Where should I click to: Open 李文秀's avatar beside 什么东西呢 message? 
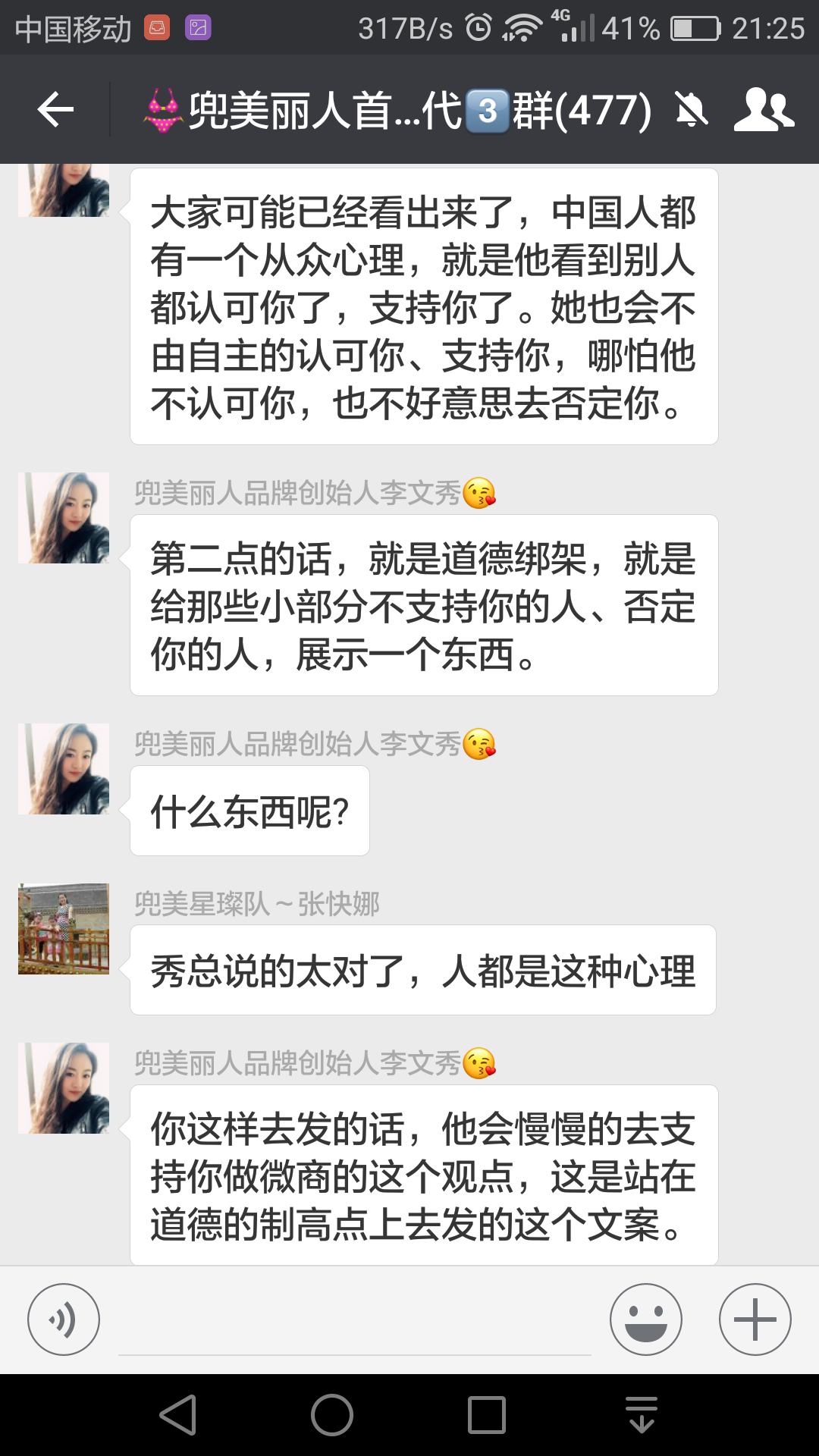click(64, 769)
